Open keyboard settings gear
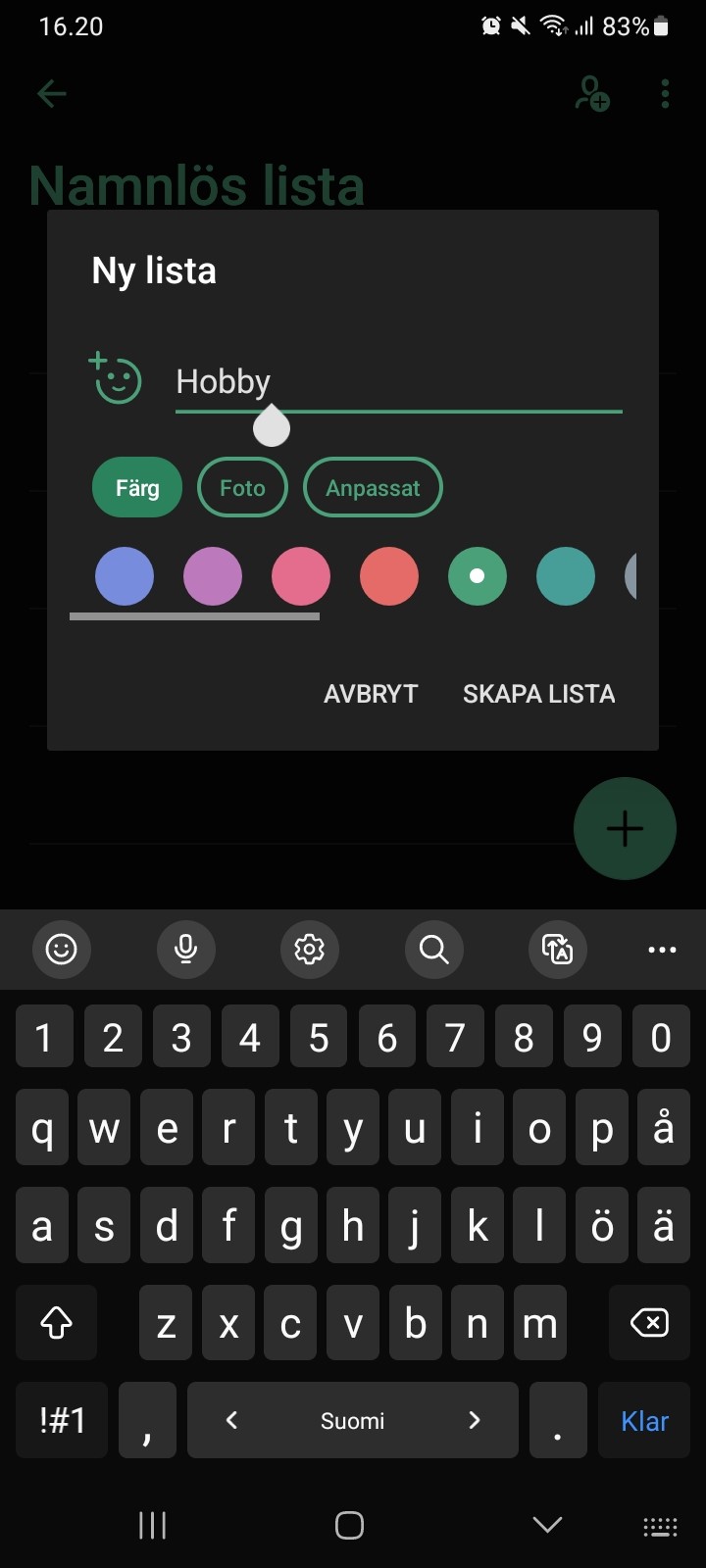Viewport: 706px width, 1568px height. pos(310,949)
